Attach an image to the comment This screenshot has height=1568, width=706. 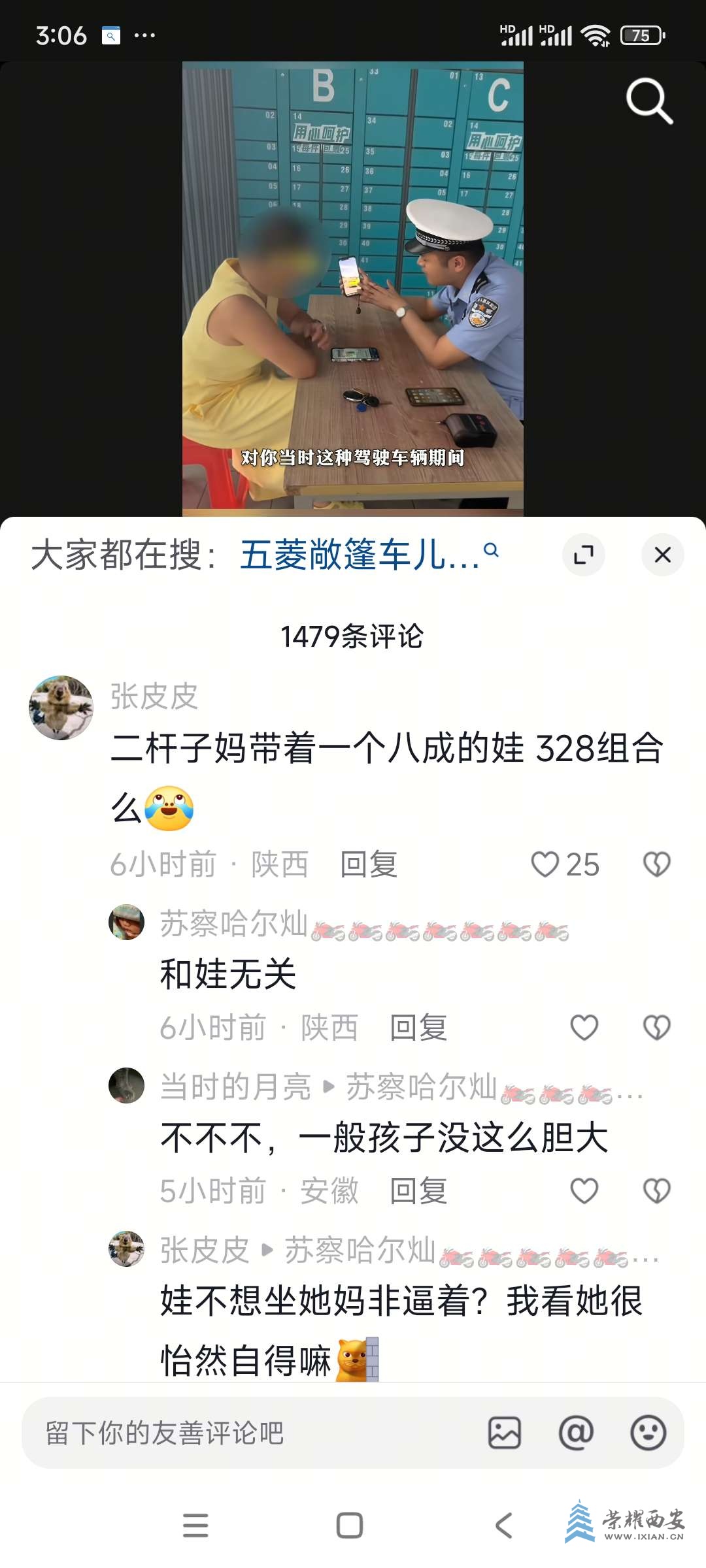point(505,1433)
